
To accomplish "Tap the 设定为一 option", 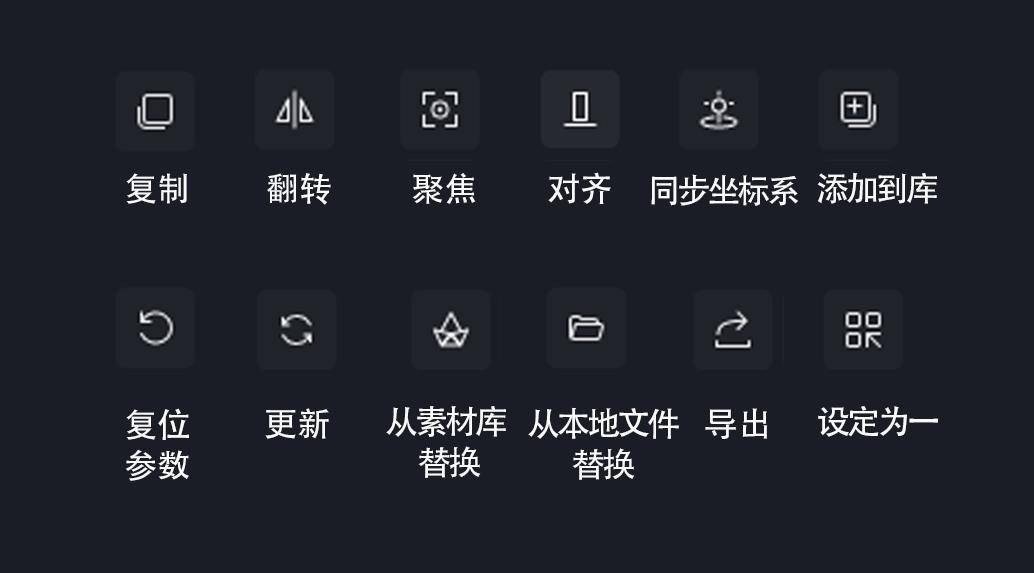I will (x=863, y=329).
